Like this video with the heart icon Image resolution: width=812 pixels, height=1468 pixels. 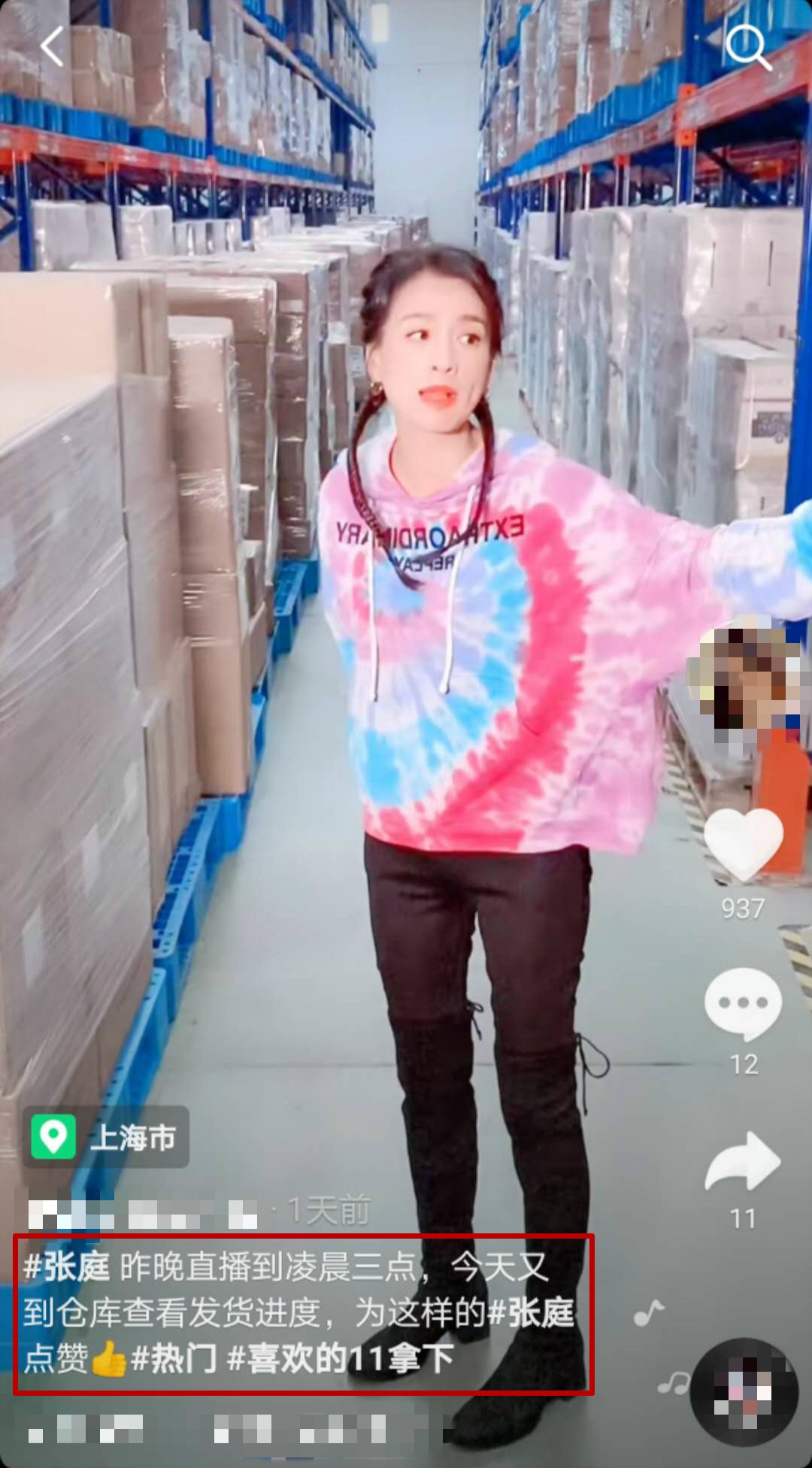coord(743,844)
